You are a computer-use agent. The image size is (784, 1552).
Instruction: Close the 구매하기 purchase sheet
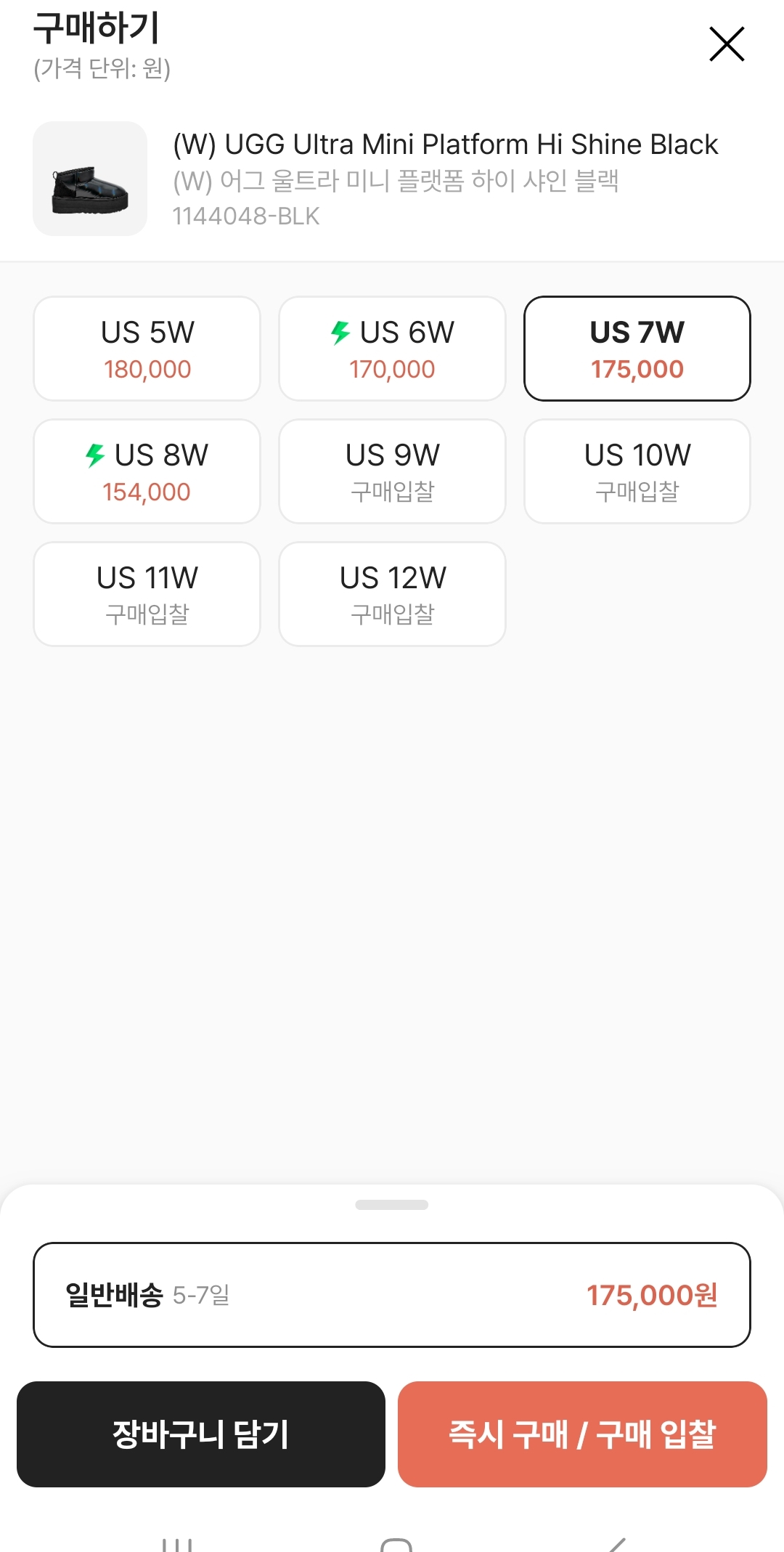(x=727, y=44)
